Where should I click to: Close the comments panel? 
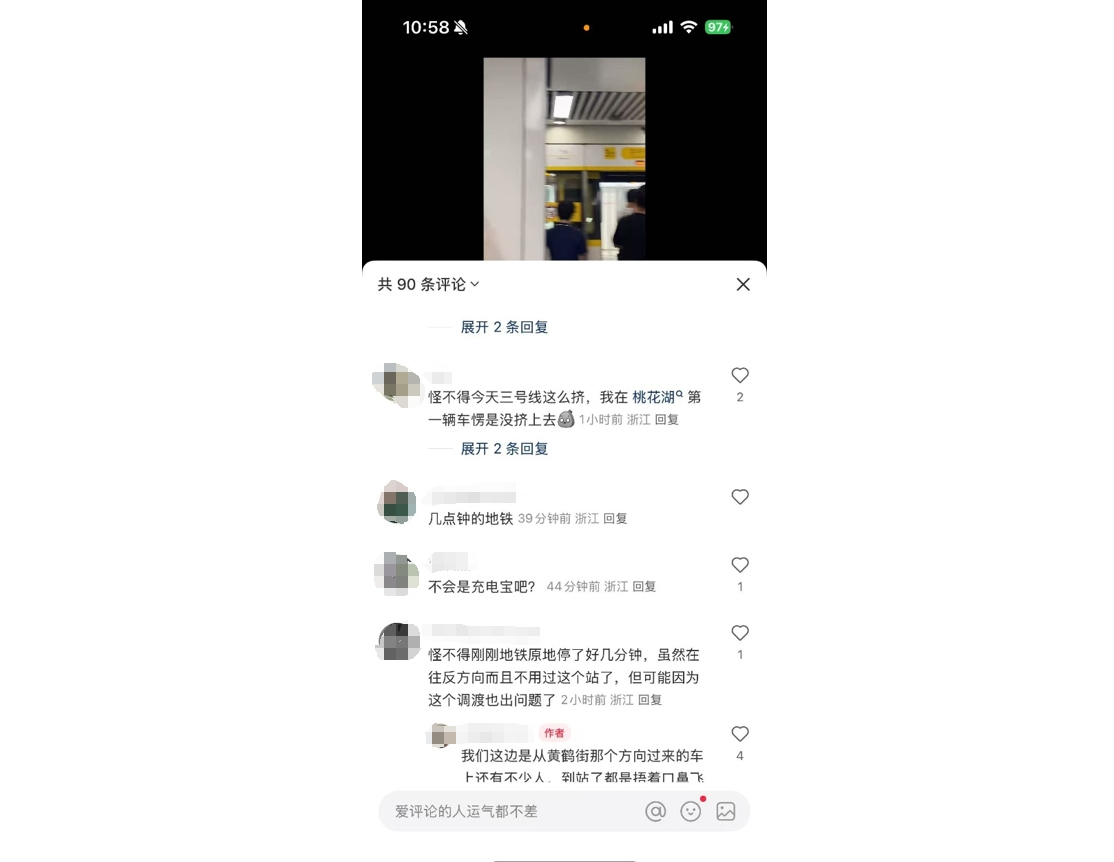tap(743, 285)
